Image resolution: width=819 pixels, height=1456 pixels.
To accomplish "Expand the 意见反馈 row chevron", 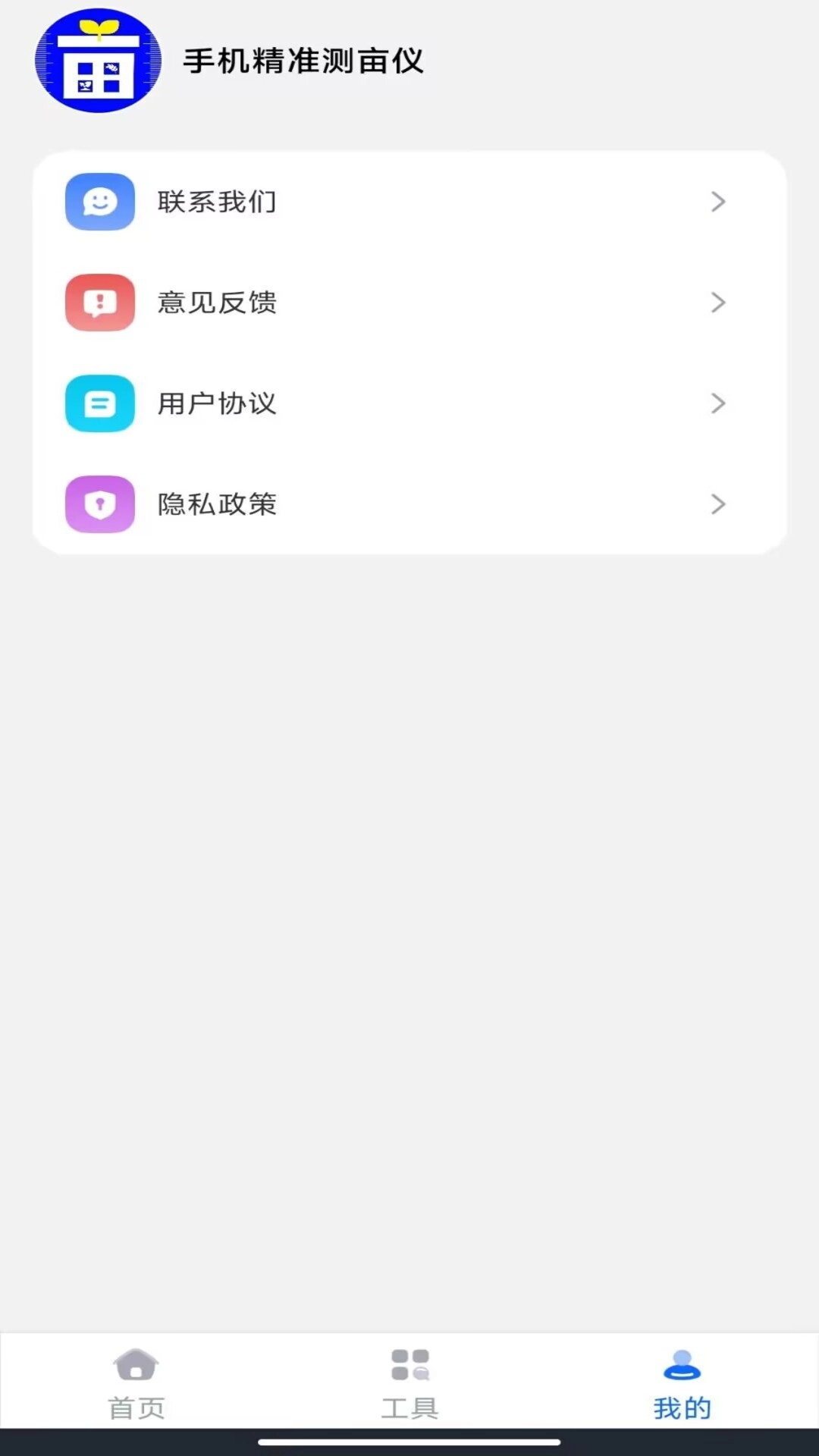I will point(717,303).
